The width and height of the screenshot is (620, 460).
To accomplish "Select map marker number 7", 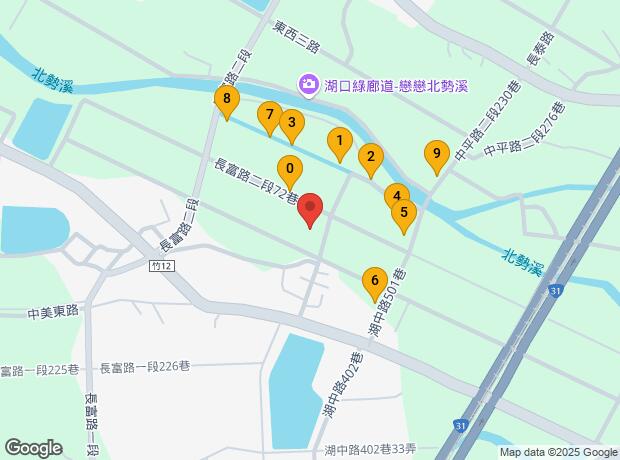I will click(x=268, y=115).
